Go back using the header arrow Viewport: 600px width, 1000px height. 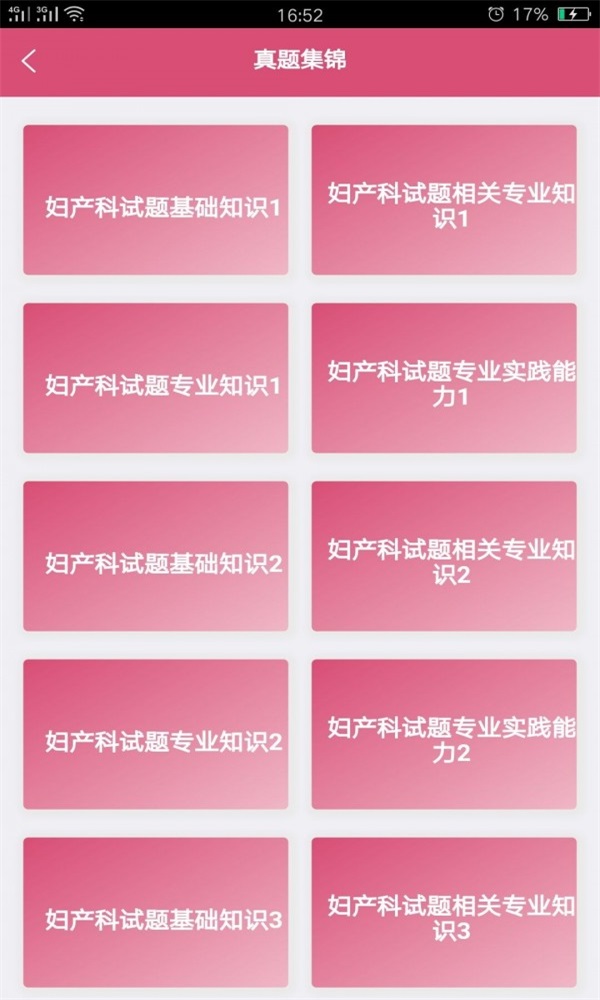[x=29, y=61]
